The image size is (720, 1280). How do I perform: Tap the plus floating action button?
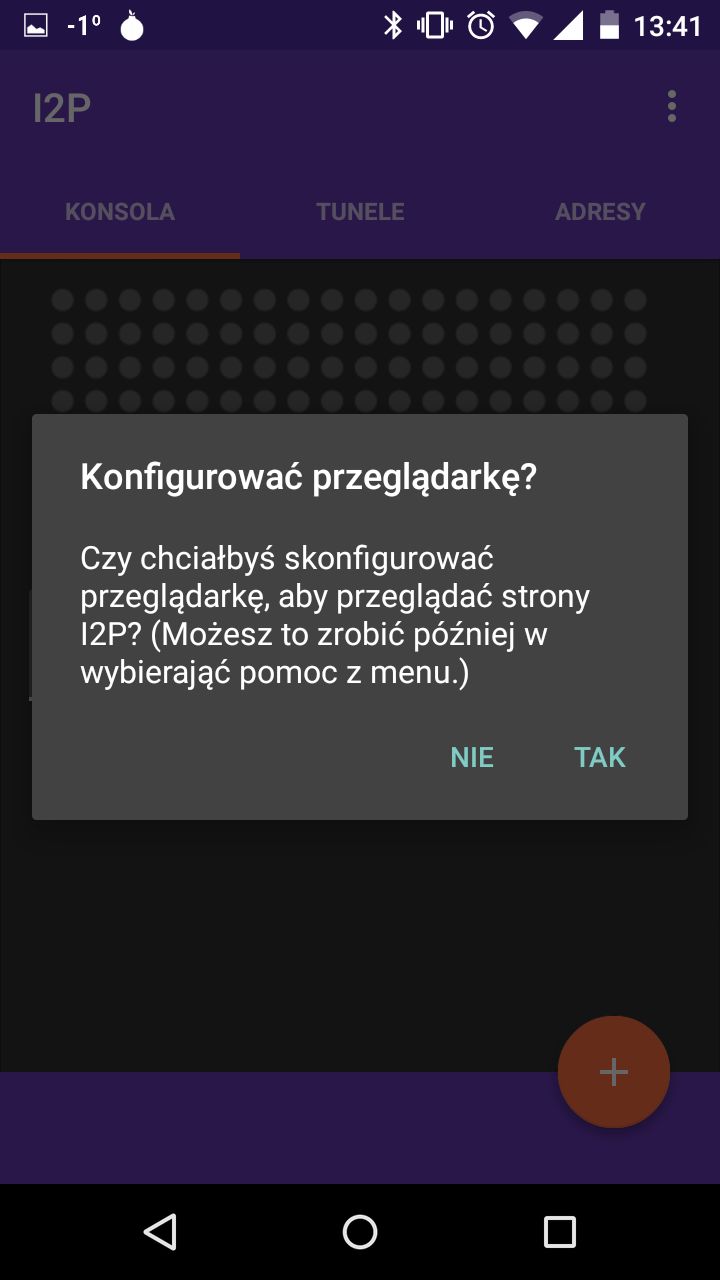(x=613, y=1072)
